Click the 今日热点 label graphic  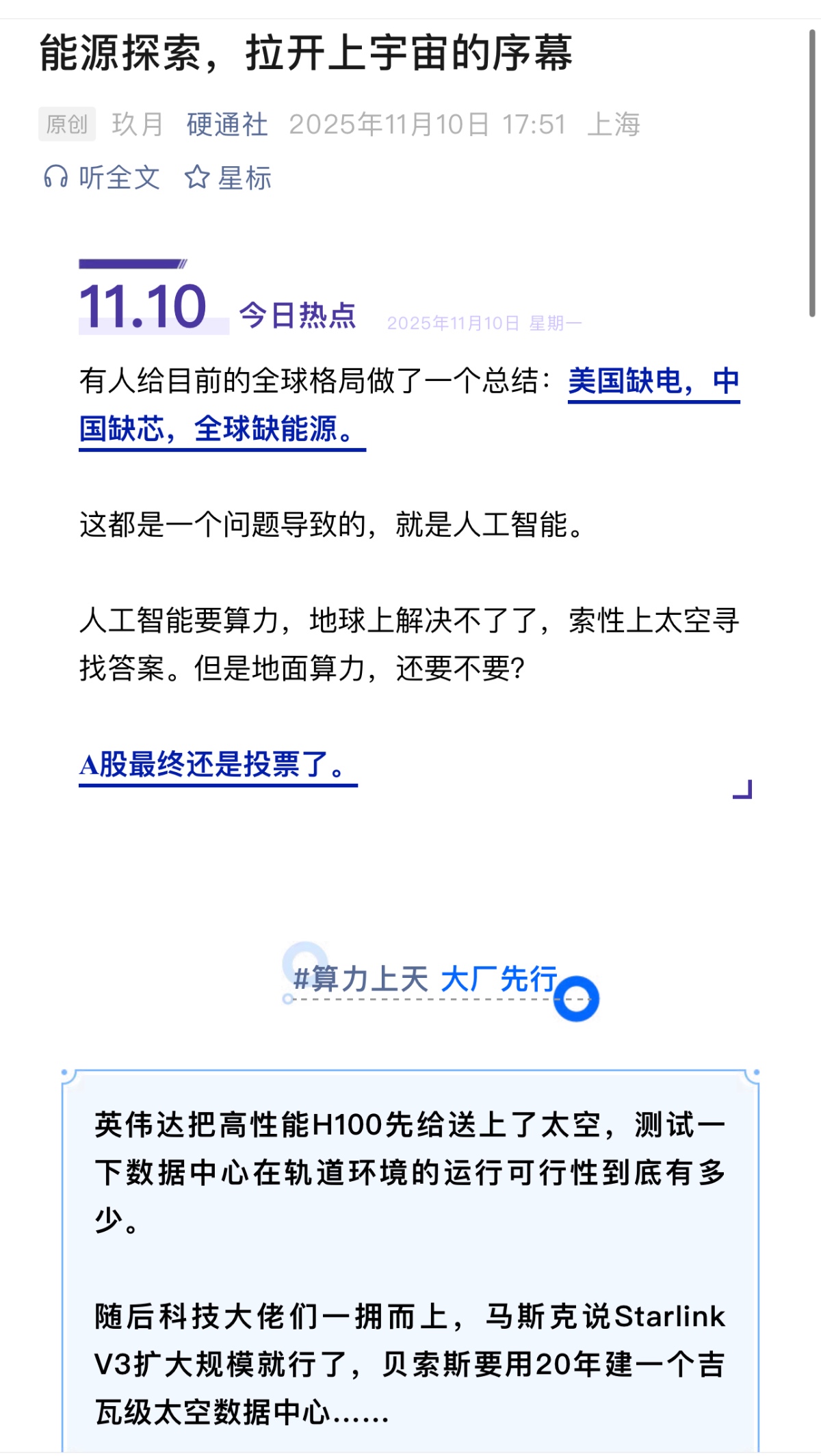click(x=297, y=315)
